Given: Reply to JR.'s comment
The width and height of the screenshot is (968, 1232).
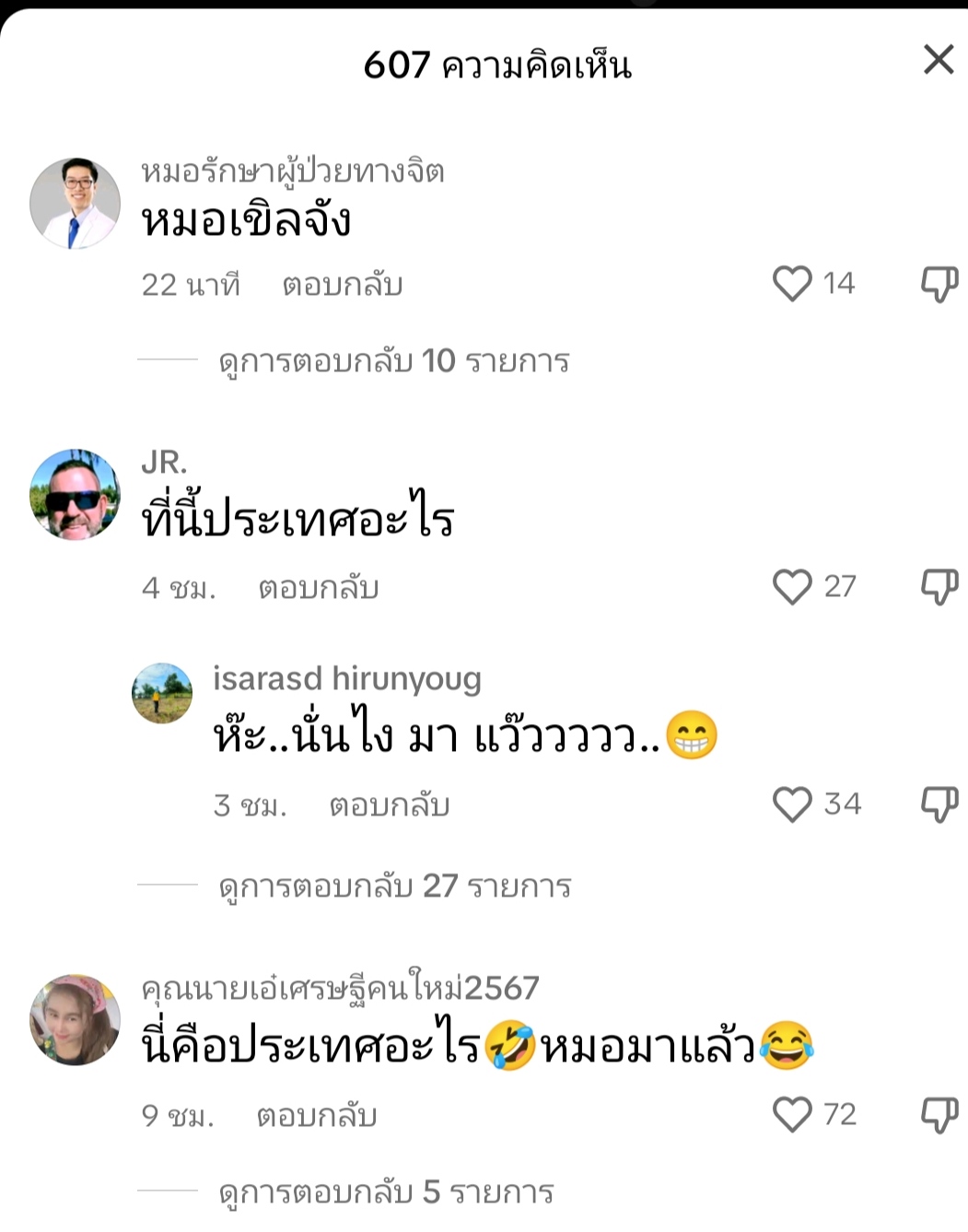Looking at the screenshot, I should [318, 588].
